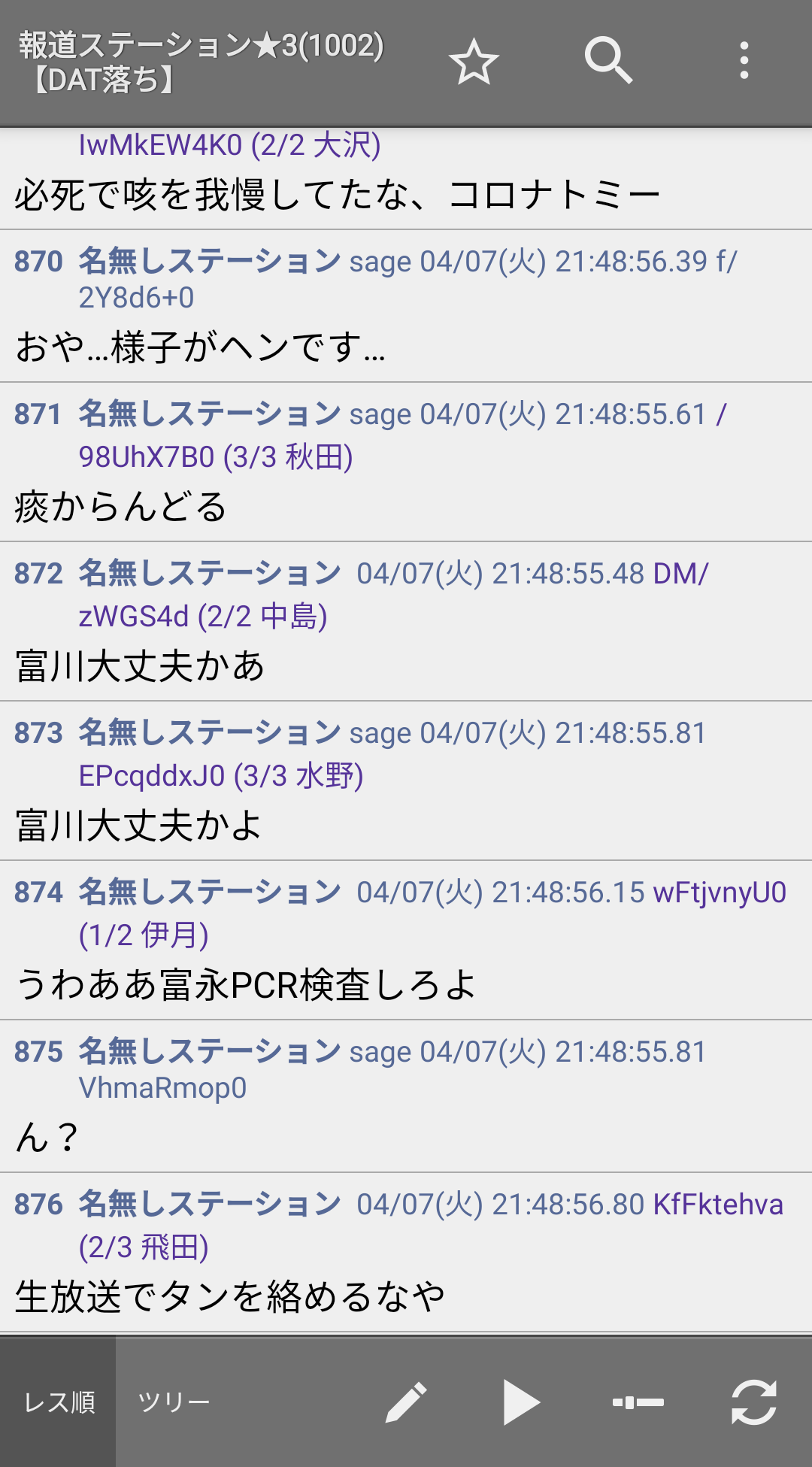The image size is (812, 1467).
Task: Switch to ツリー view
Action: pyautogui.click(x=174, y=1402)
